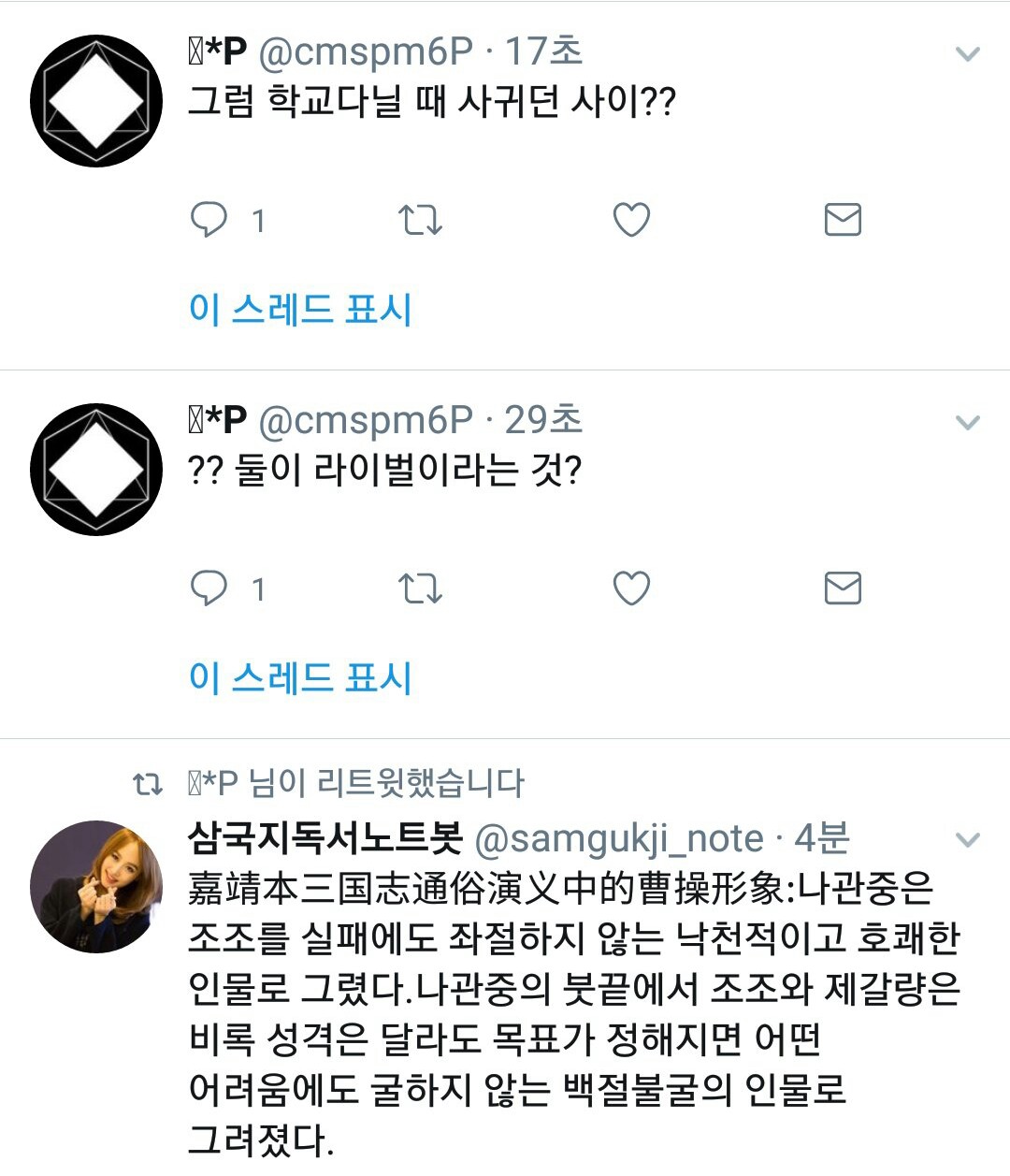Retweet the 학교다닐 때 사귀던 tweet
The image size is (1010, 1176).
tap(420, 220)
